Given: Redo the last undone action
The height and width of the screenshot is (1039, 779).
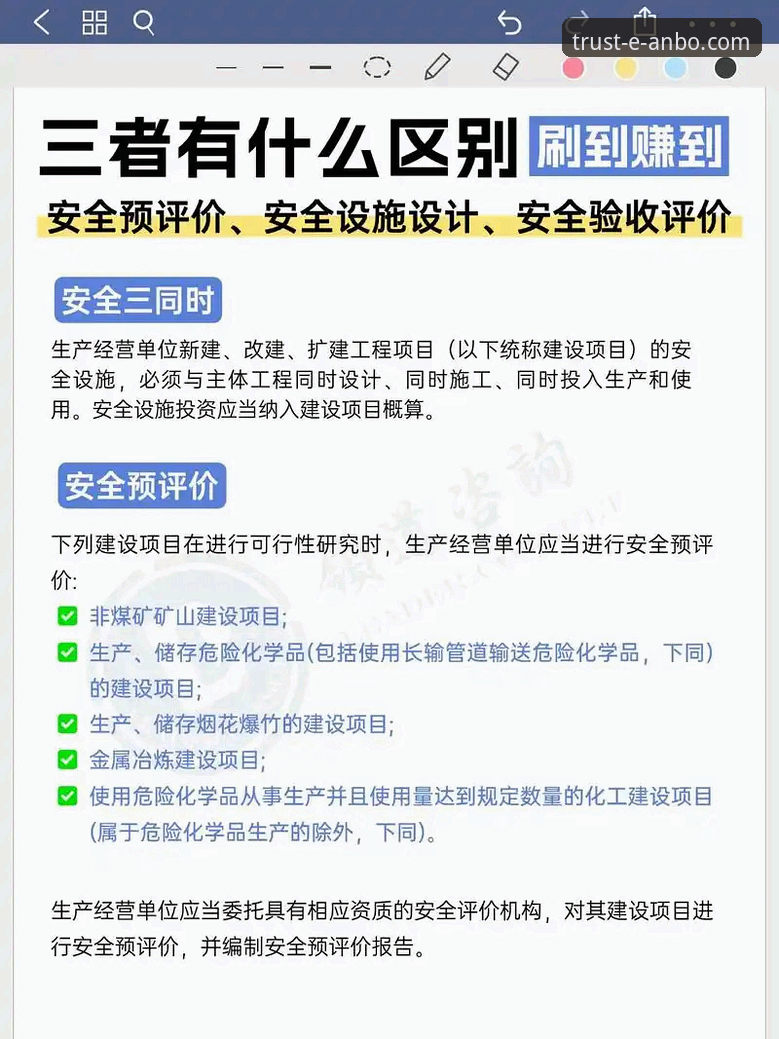Looking at the screenshot, I should 578,22.
